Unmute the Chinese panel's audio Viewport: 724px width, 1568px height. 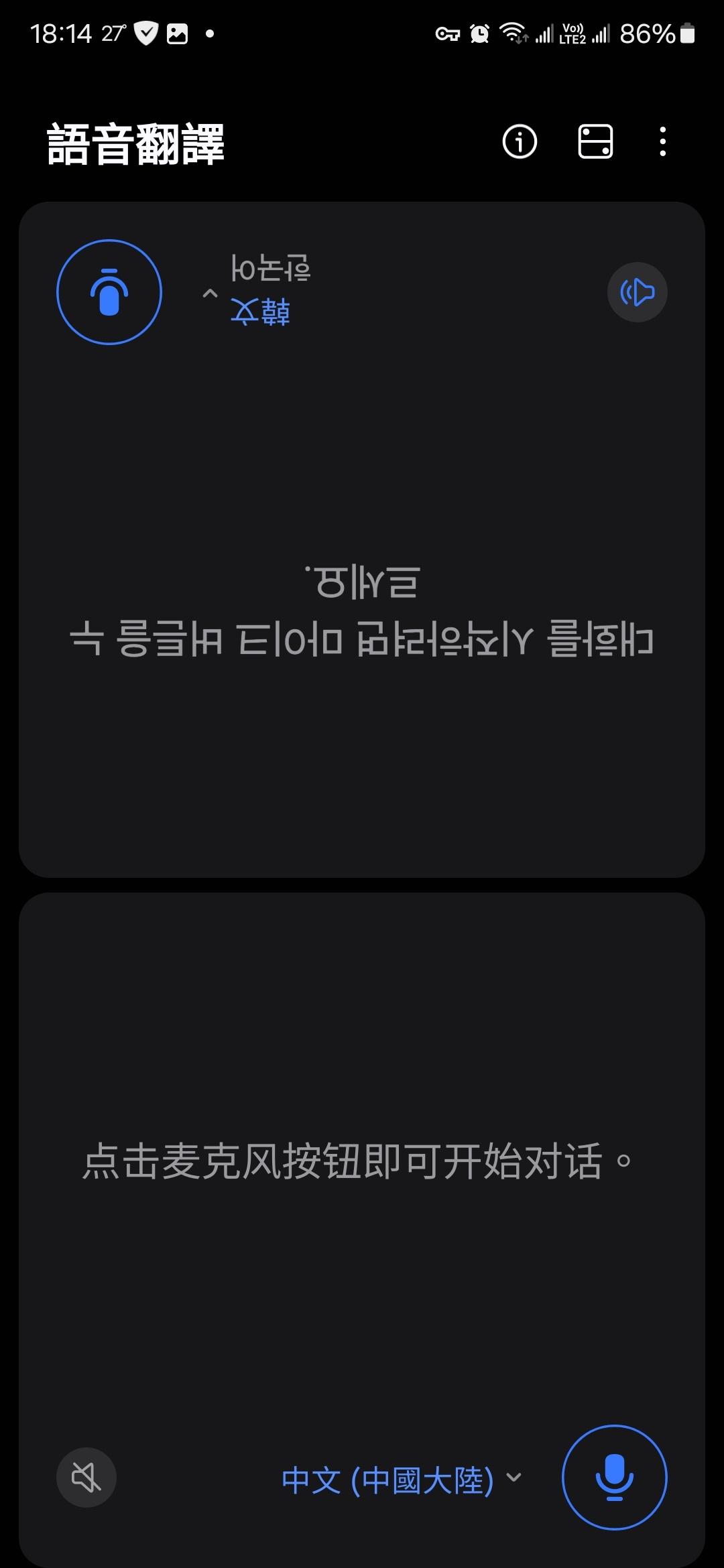tap(86, 1478)
